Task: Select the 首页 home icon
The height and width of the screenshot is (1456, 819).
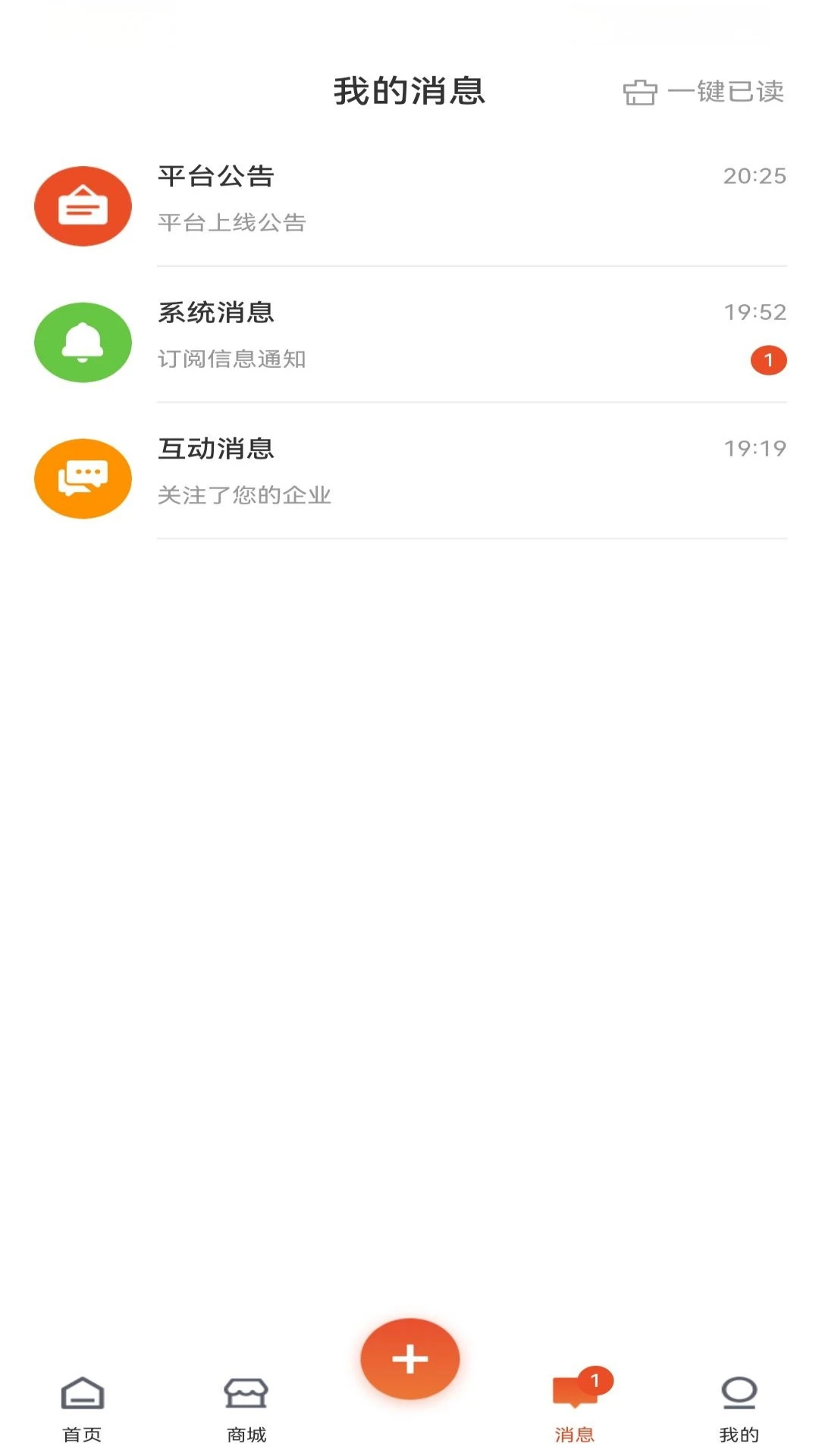Action: [83, 1394]
